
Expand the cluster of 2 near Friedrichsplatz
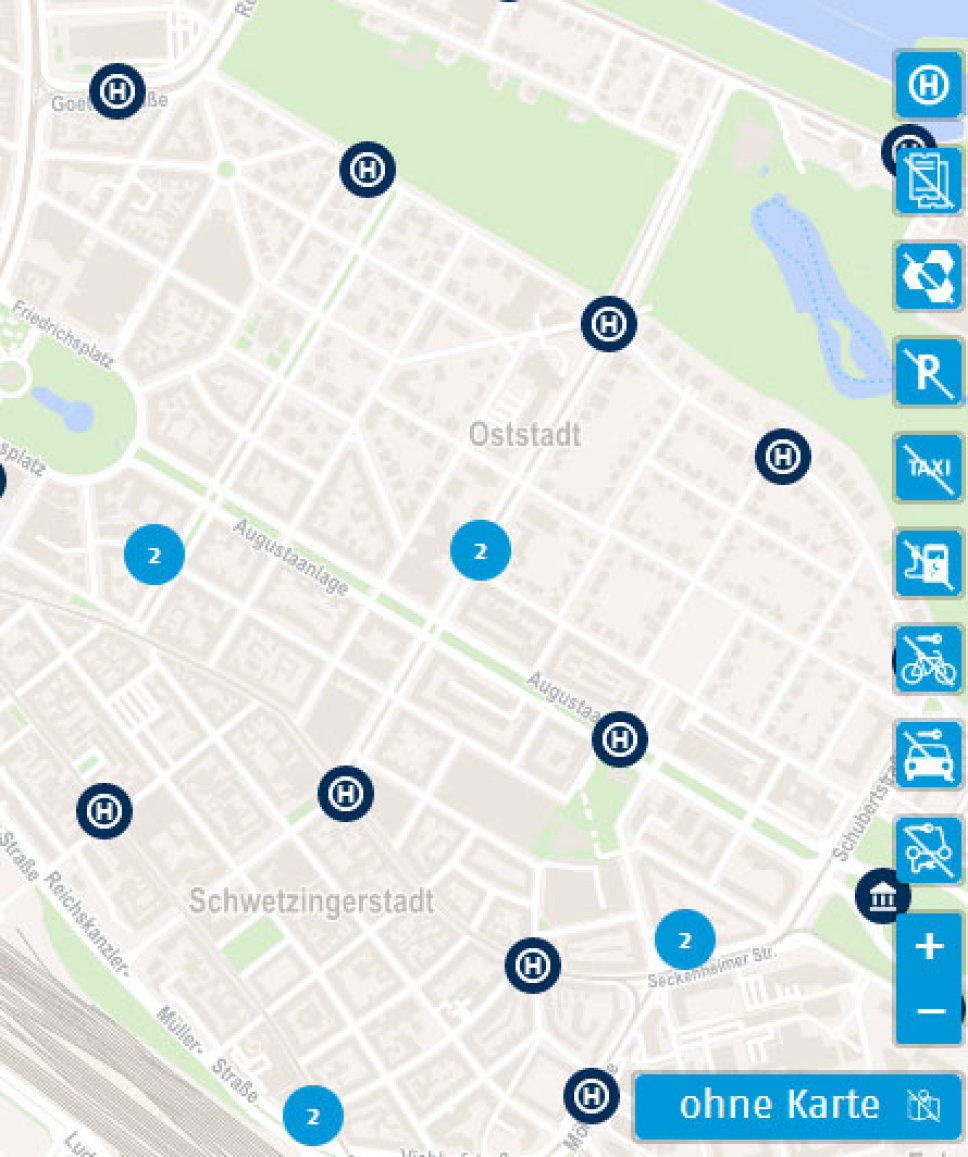[154, 555]
